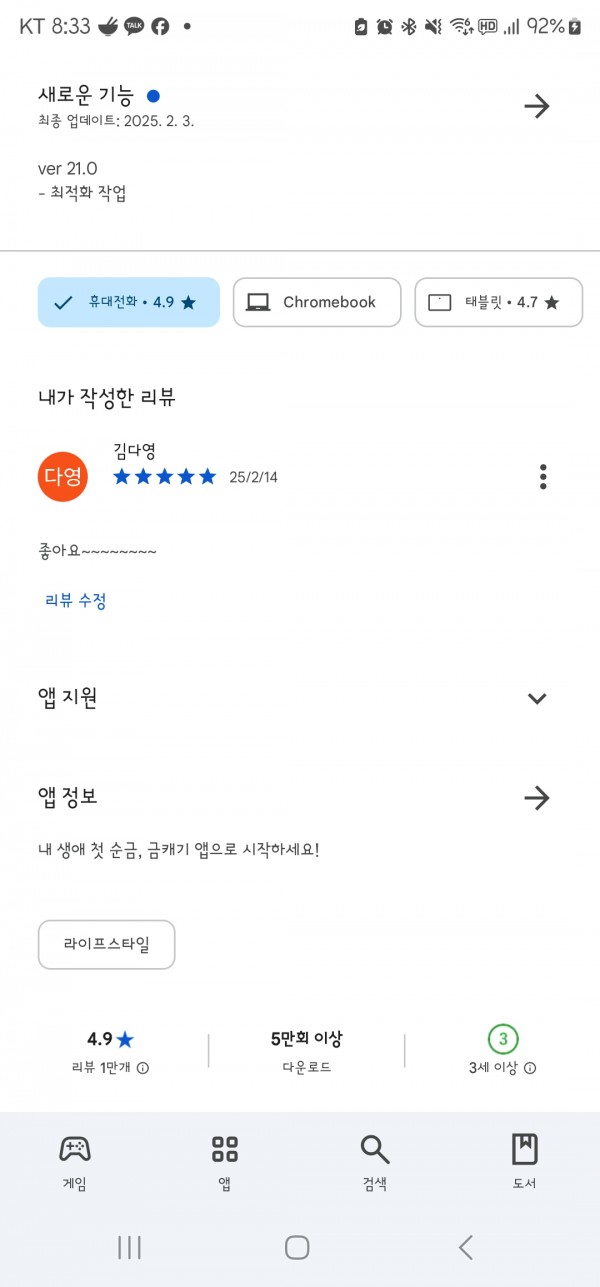Open the overflow menu on my review
Image resolution: width=600 pixels, height=1287 pixels.
[x=543, y=476]
